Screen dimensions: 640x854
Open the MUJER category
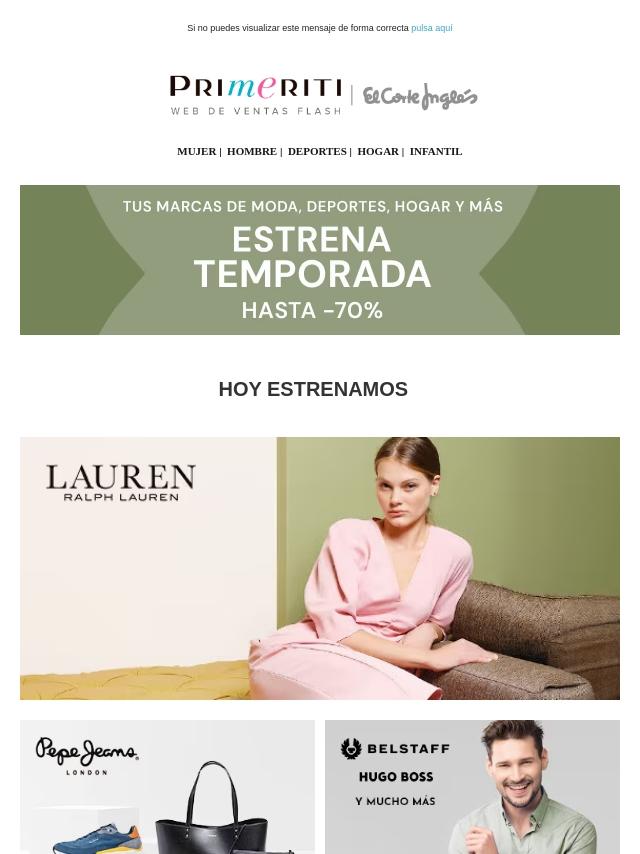196,151
